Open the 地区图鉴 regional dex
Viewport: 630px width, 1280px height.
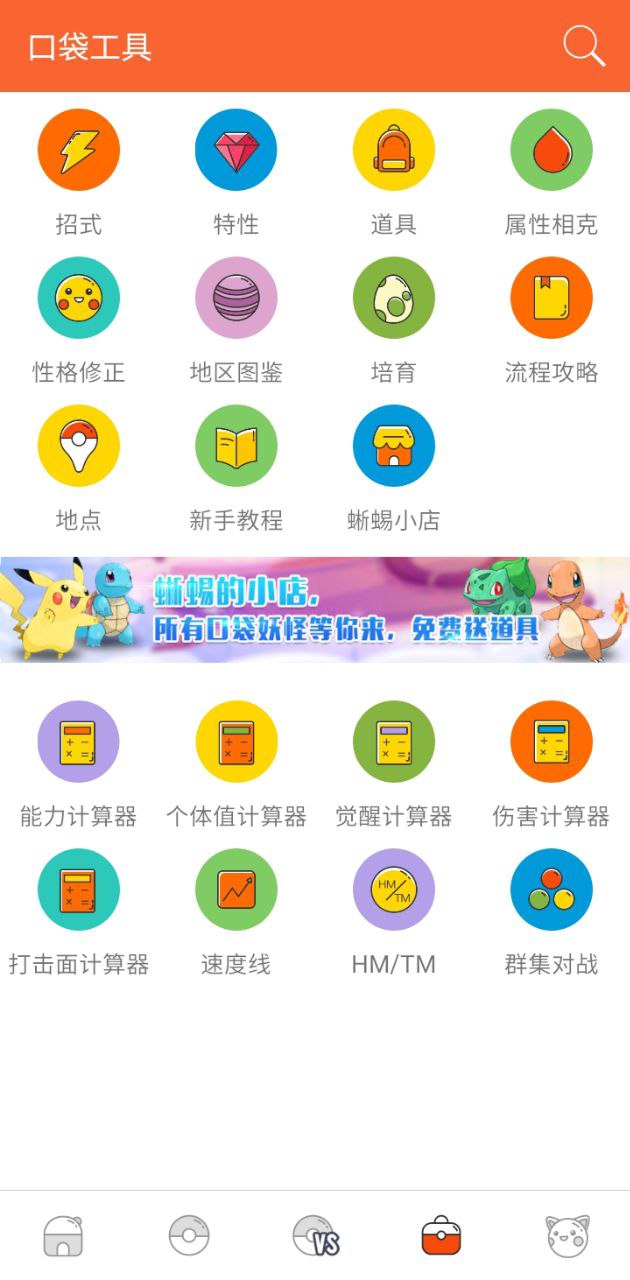(236, 298)
